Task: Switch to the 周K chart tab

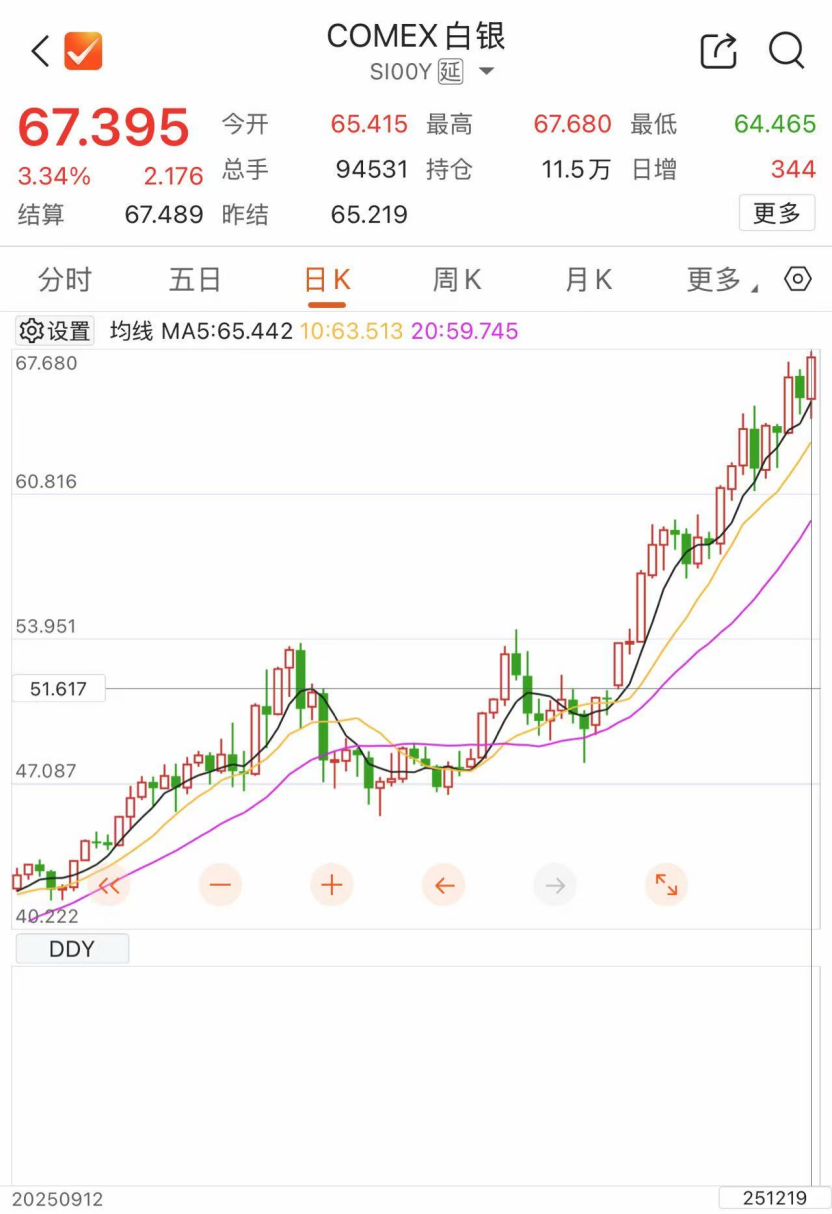Action: tap(457, 280)
